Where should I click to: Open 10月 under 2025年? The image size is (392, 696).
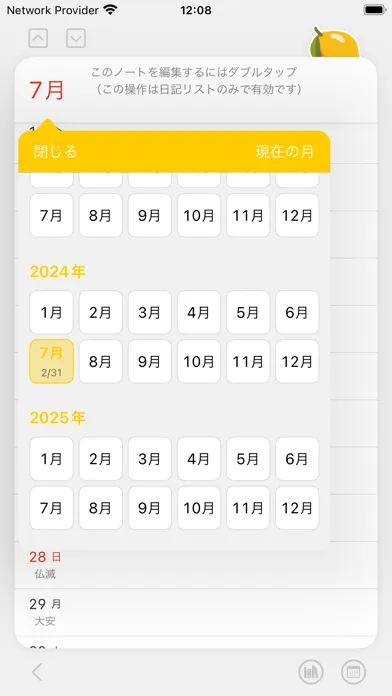tap(199, 508)
